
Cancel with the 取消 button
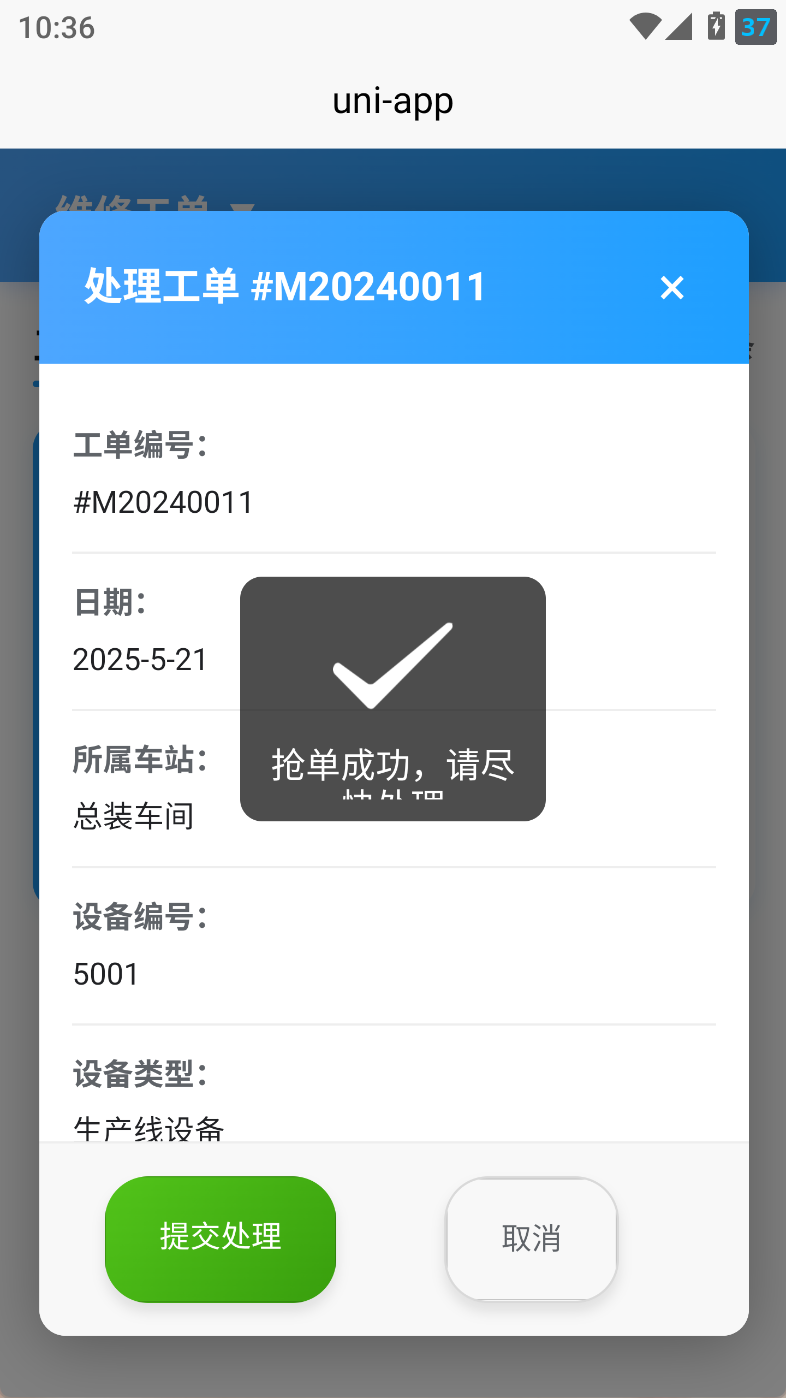[531, 1239]
